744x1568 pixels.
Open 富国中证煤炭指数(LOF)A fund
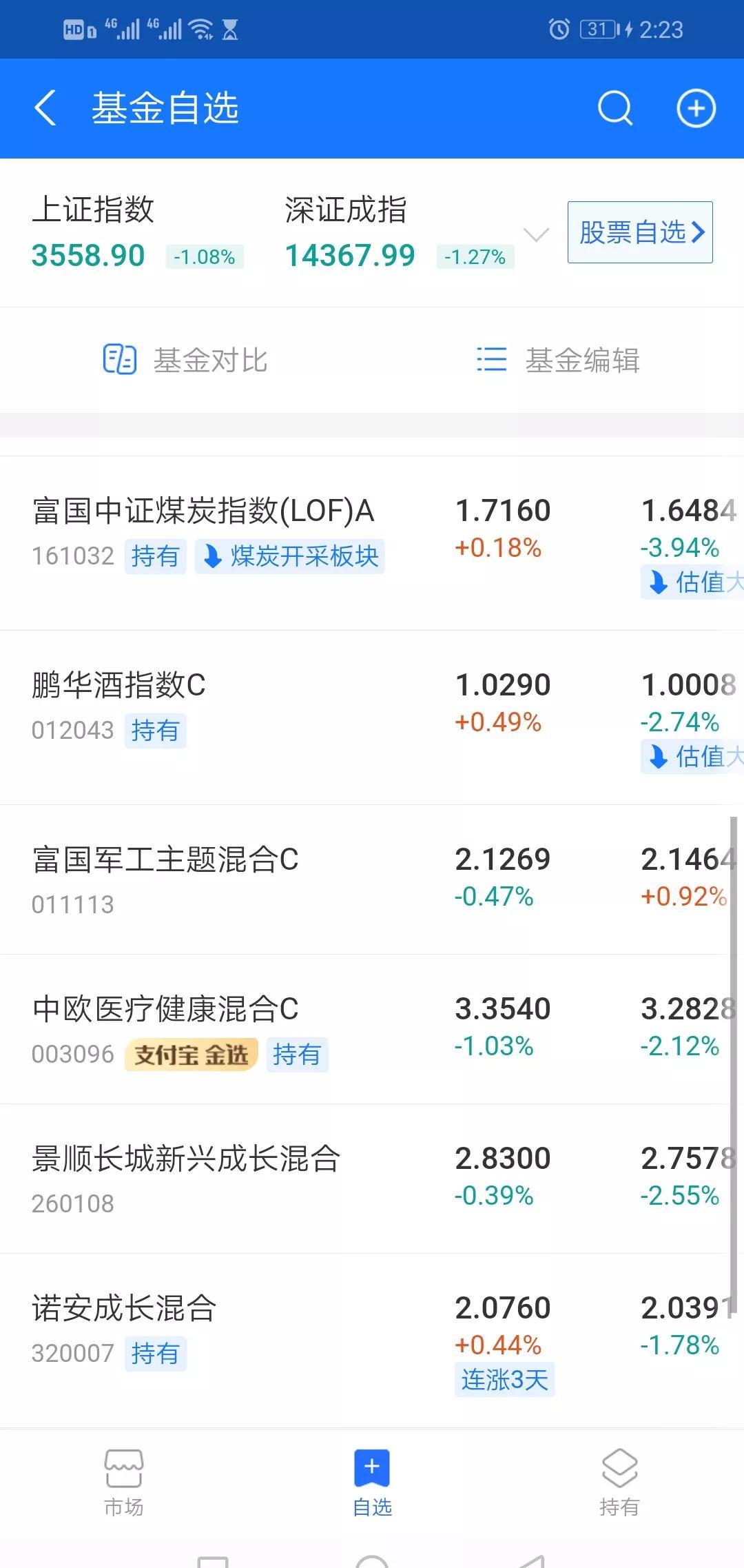[372, 542]
